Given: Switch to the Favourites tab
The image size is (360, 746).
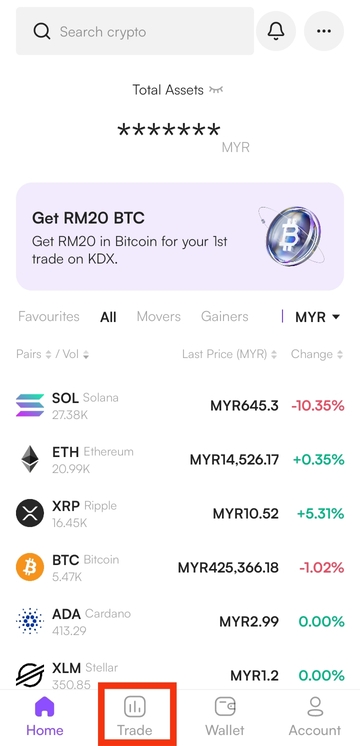Looking at the screenshot, I should click(x=49, y=316).
